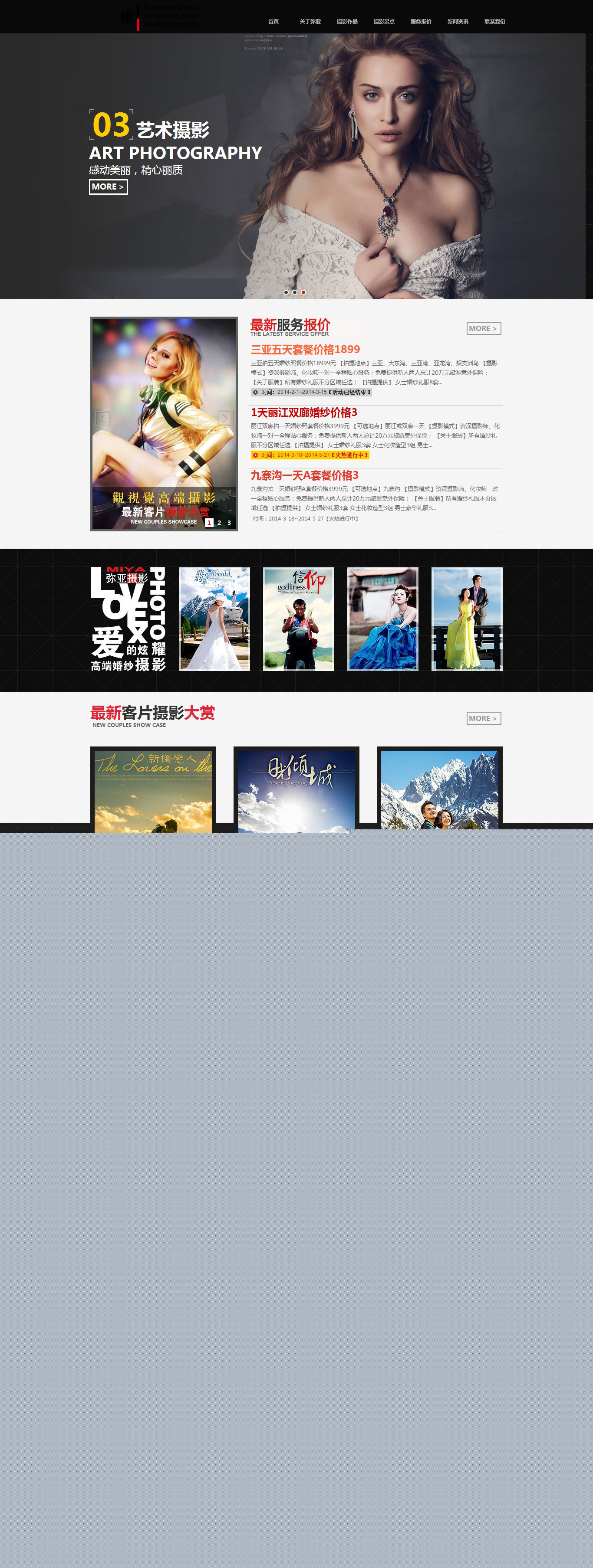Tap MORE beside 最新客片摄影大赏
Viewport: 593px width, 1568px height.
pyautogui.click(x=483, y=718)
